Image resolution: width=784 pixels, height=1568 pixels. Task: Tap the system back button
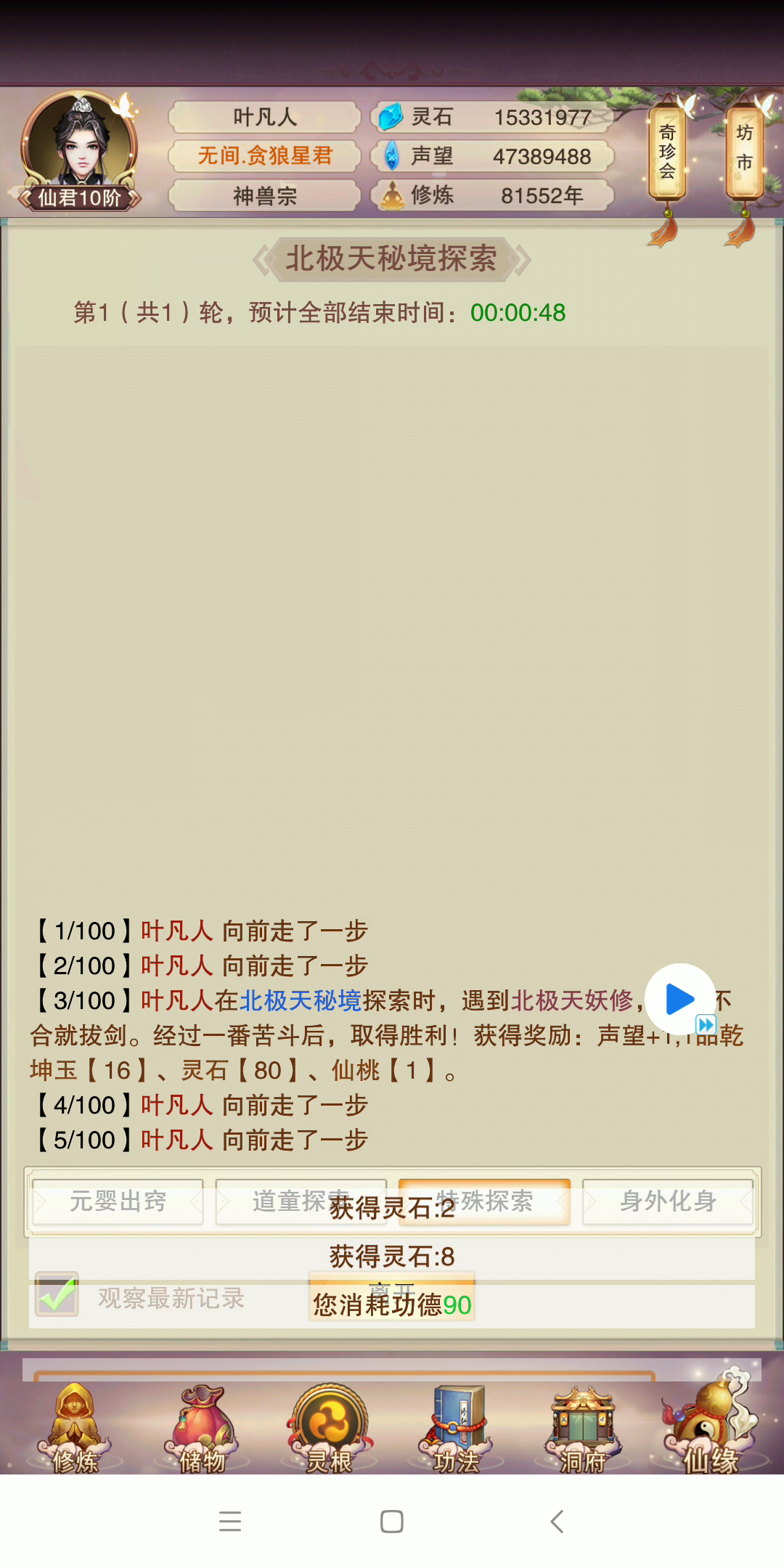(557, 1522)
